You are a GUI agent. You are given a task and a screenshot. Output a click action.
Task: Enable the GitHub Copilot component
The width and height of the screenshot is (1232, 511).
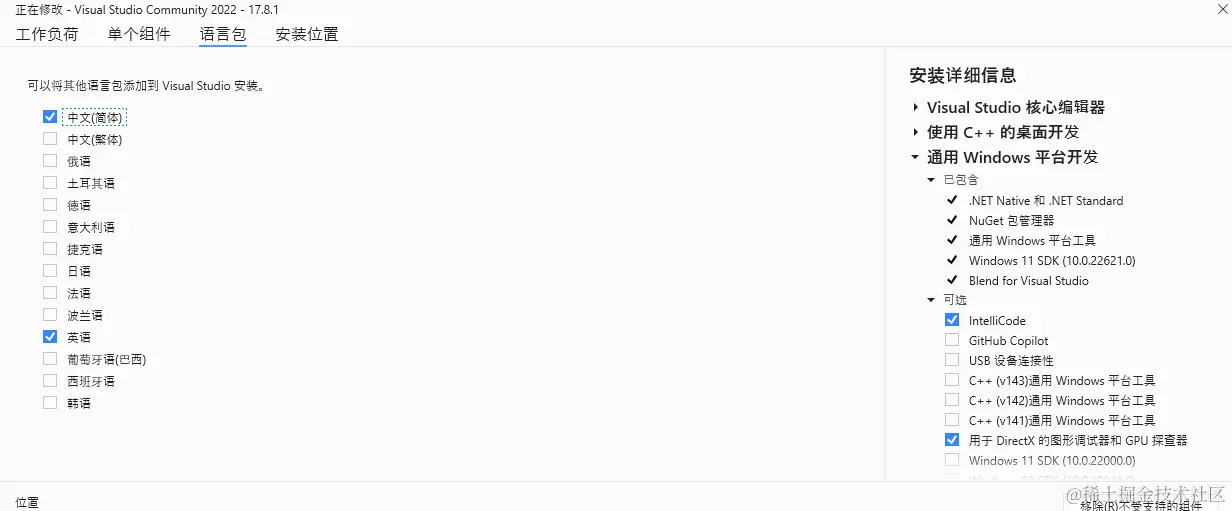pyautogui.click(x=951, y=340)
